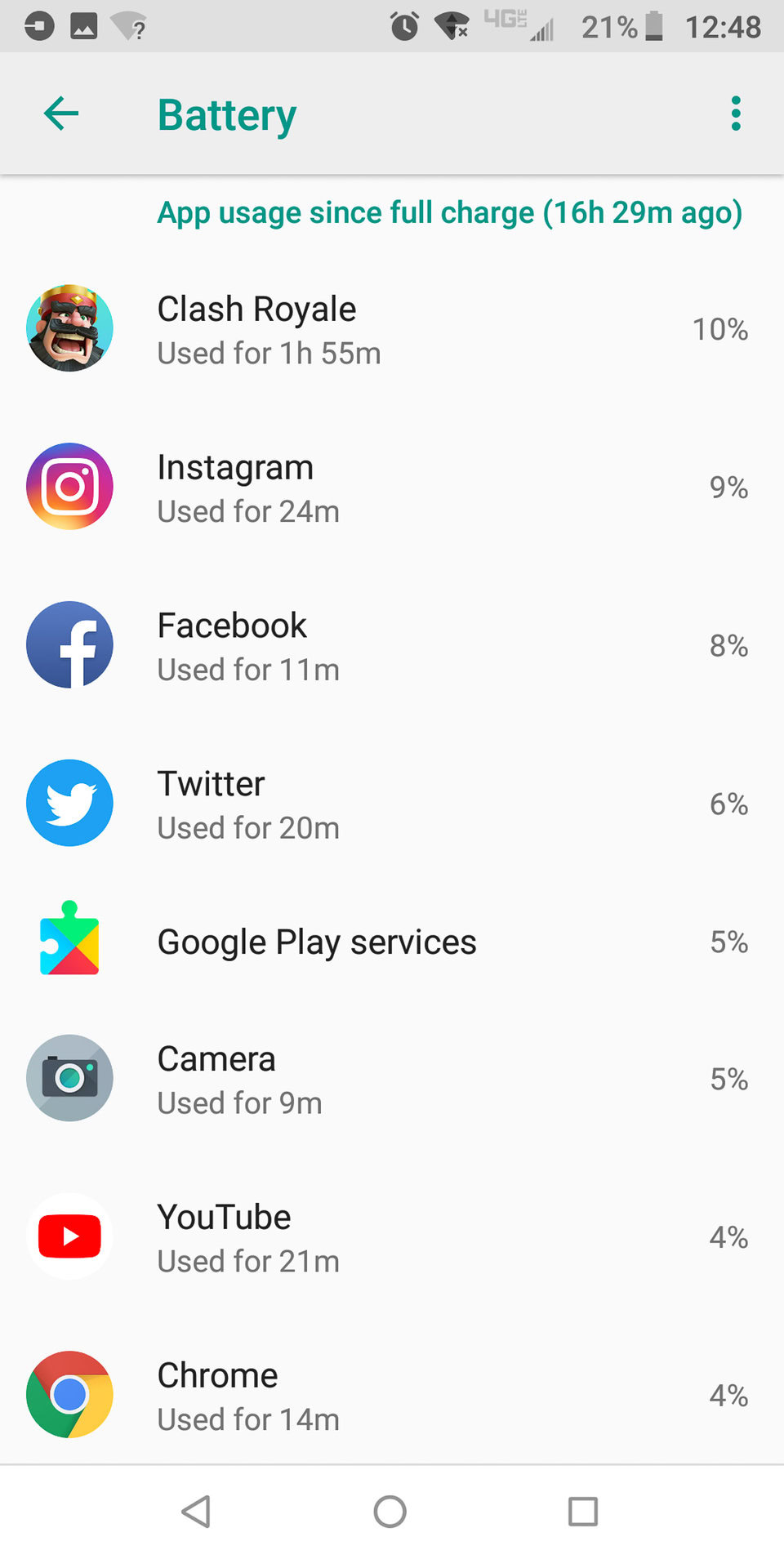View YouTube battery usage details
The width and height of the screenshot is (784, 1568).
392,1237
